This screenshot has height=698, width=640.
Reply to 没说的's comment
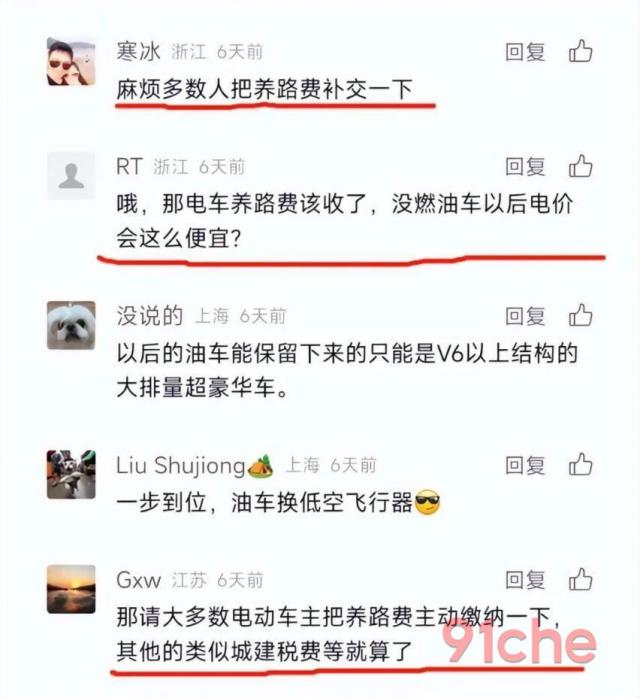[x=525, y=317]
